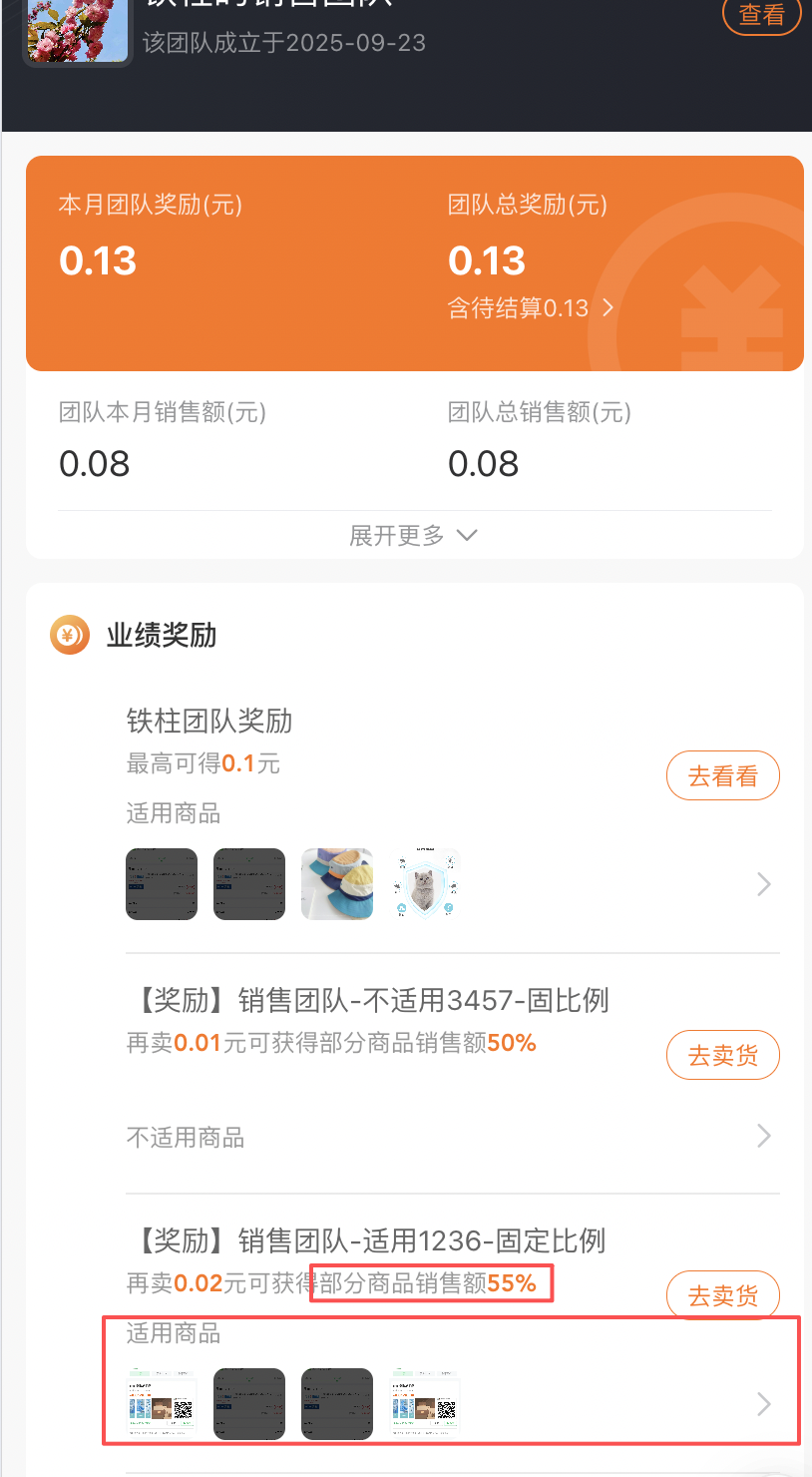Tap the 查看 button in the header
This screenshot has width=812, height=1477.
point(761,15)
